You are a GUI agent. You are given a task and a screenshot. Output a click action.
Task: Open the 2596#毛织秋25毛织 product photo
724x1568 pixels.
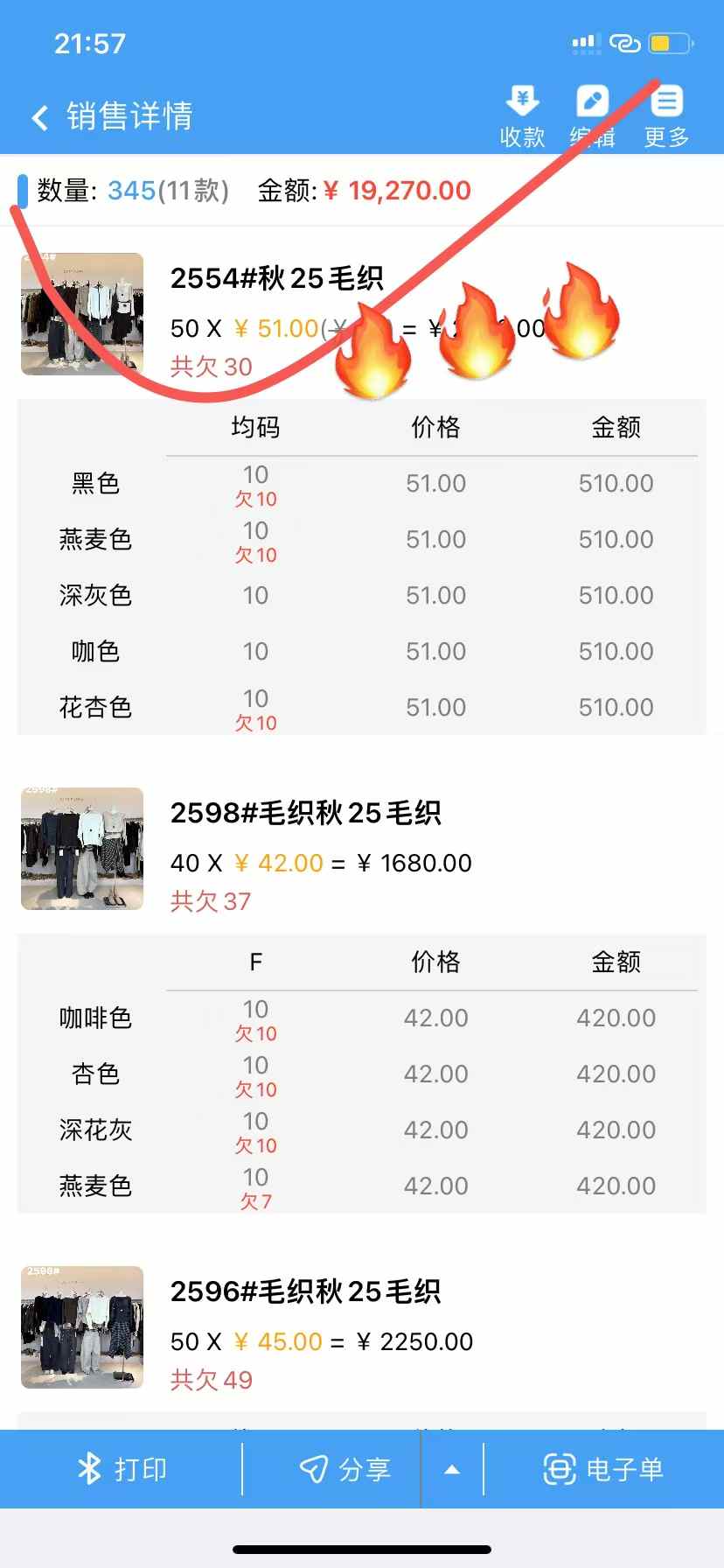[82, 1327]
